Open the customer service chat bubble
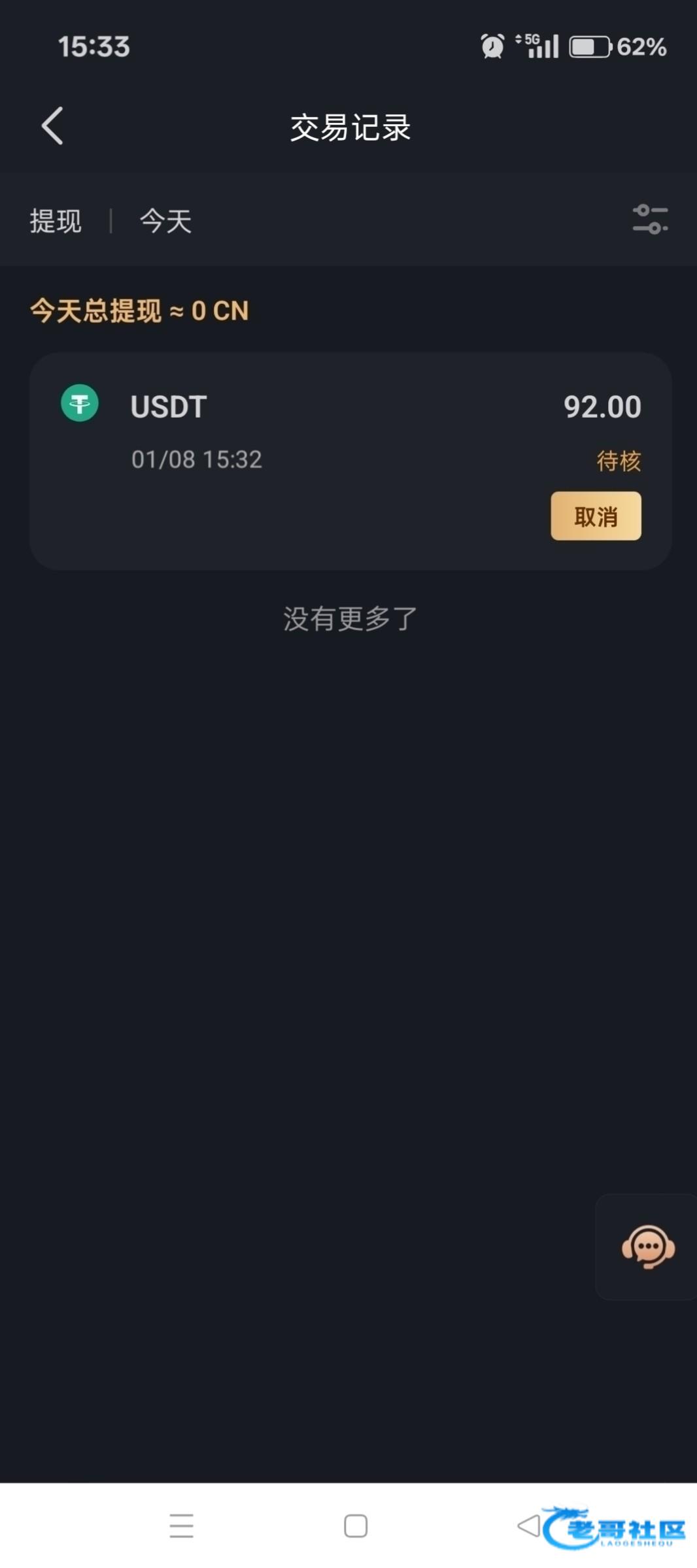The image size is (697, 1568). click(x=648, y=1246)
